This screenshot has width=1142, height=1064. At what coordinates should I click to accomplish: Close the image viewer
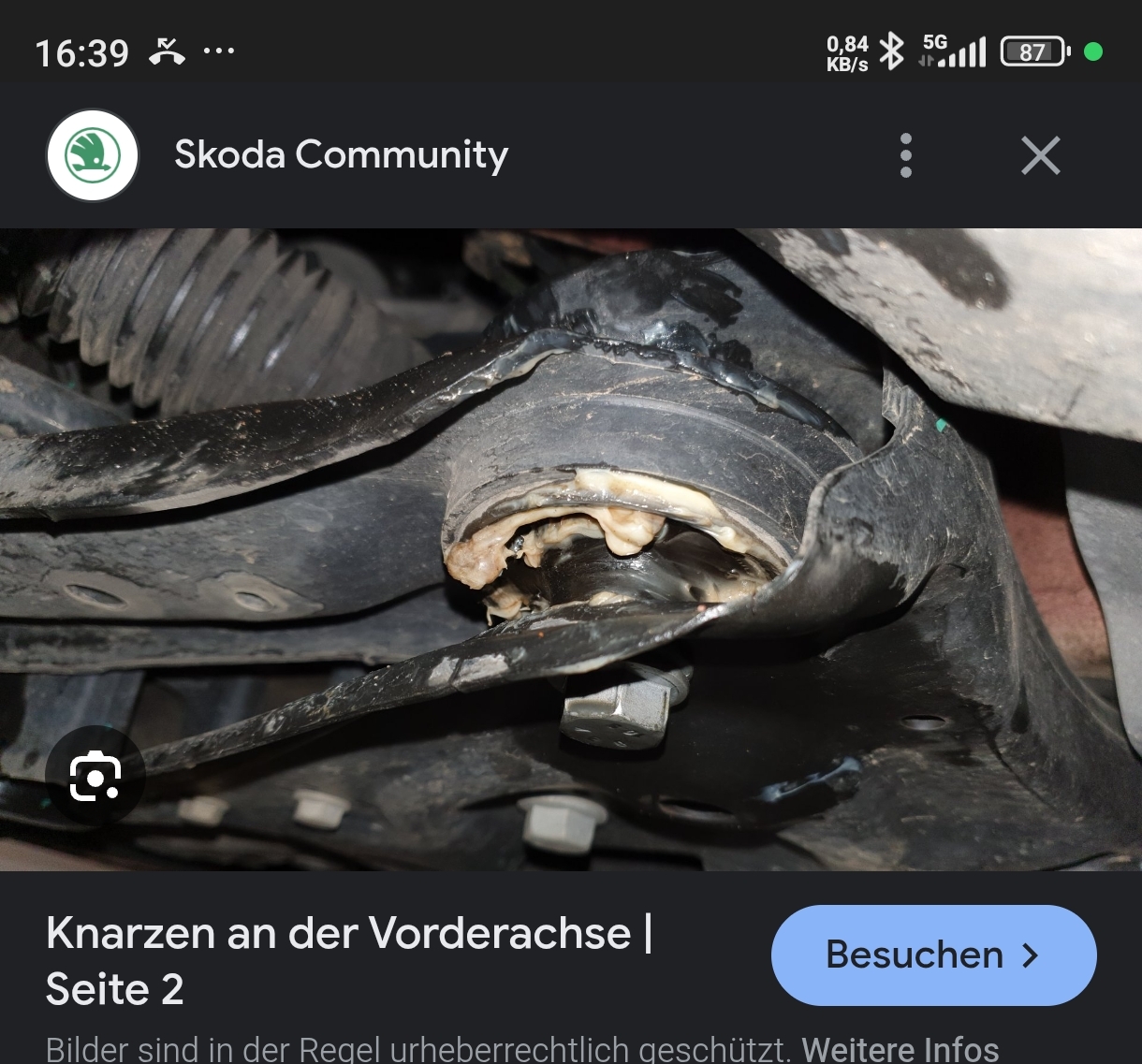[x=1040, y=155]
